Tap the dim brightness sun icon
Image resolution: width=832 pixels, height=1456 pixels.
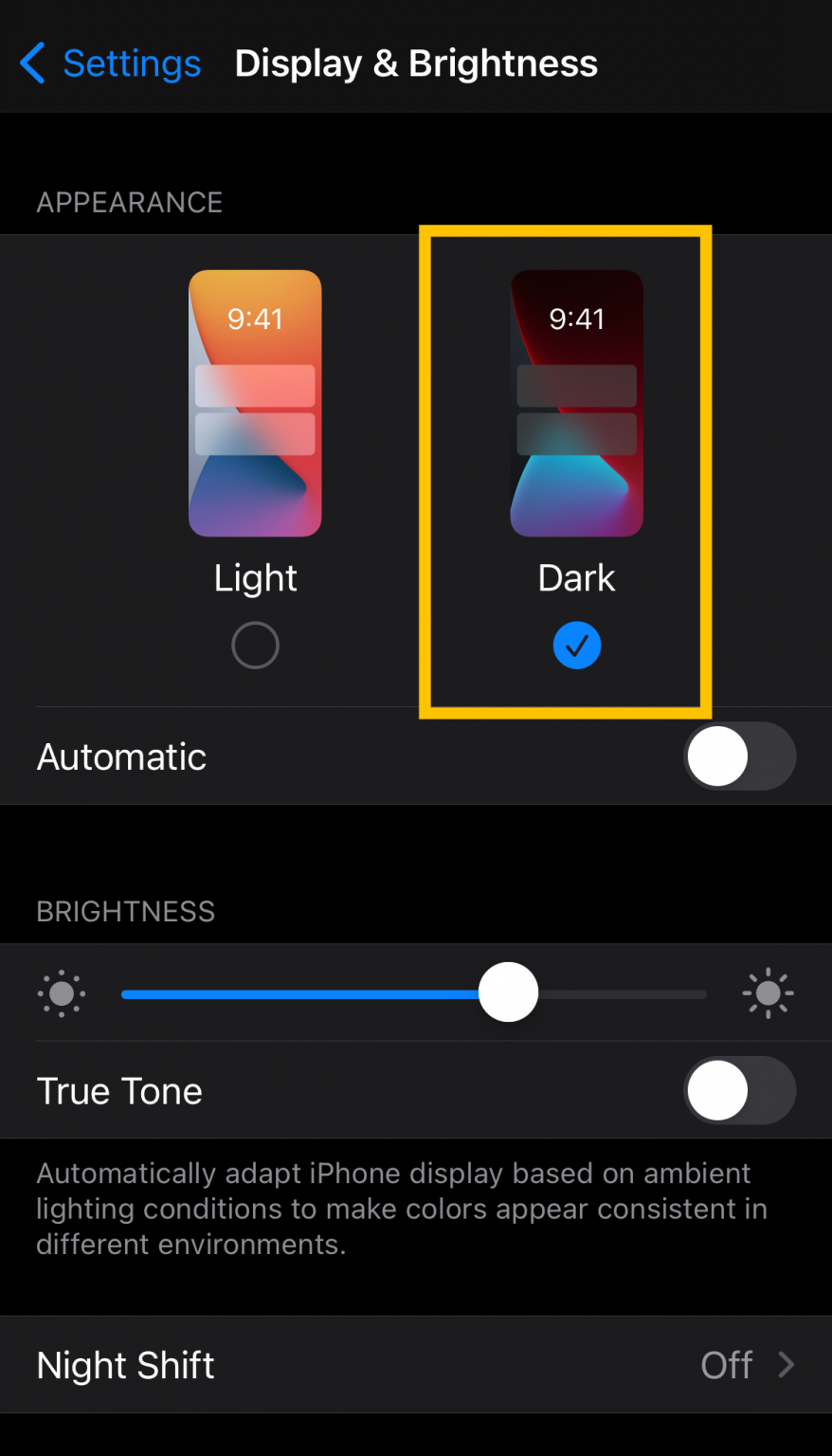62,993
